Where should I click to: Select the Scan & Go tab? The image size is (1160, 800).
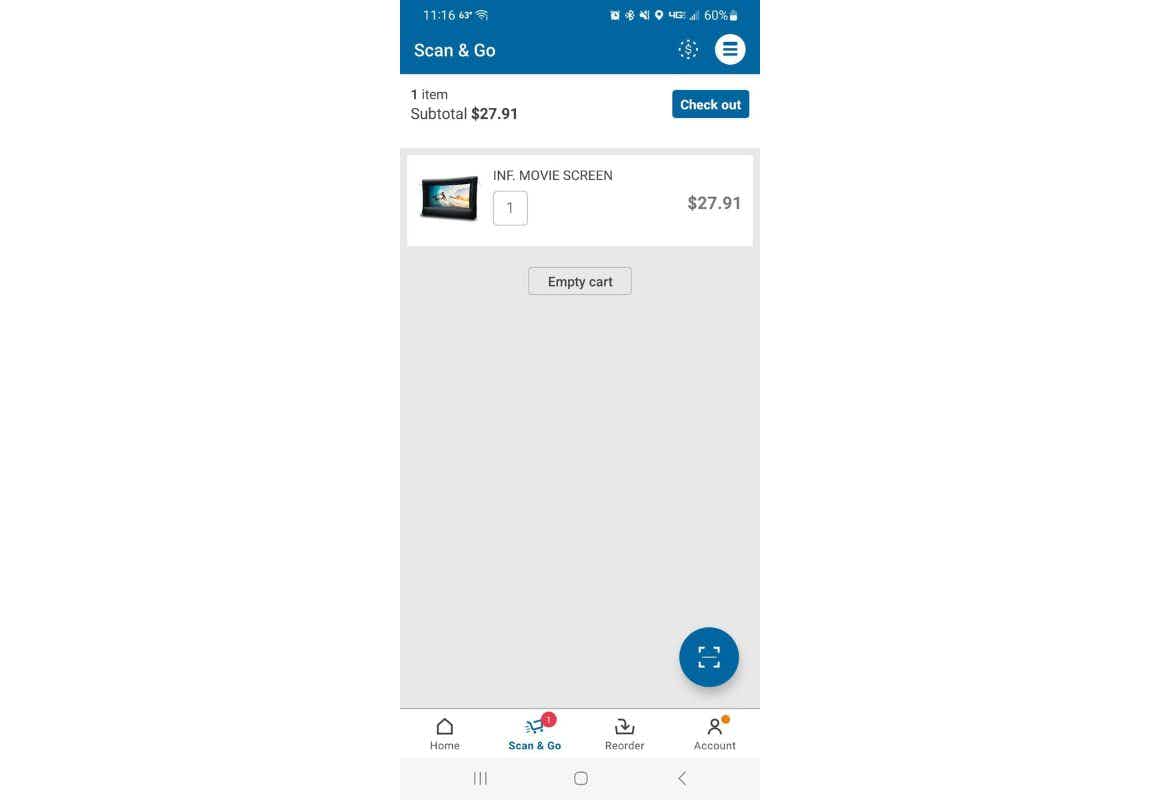[535, 734]
